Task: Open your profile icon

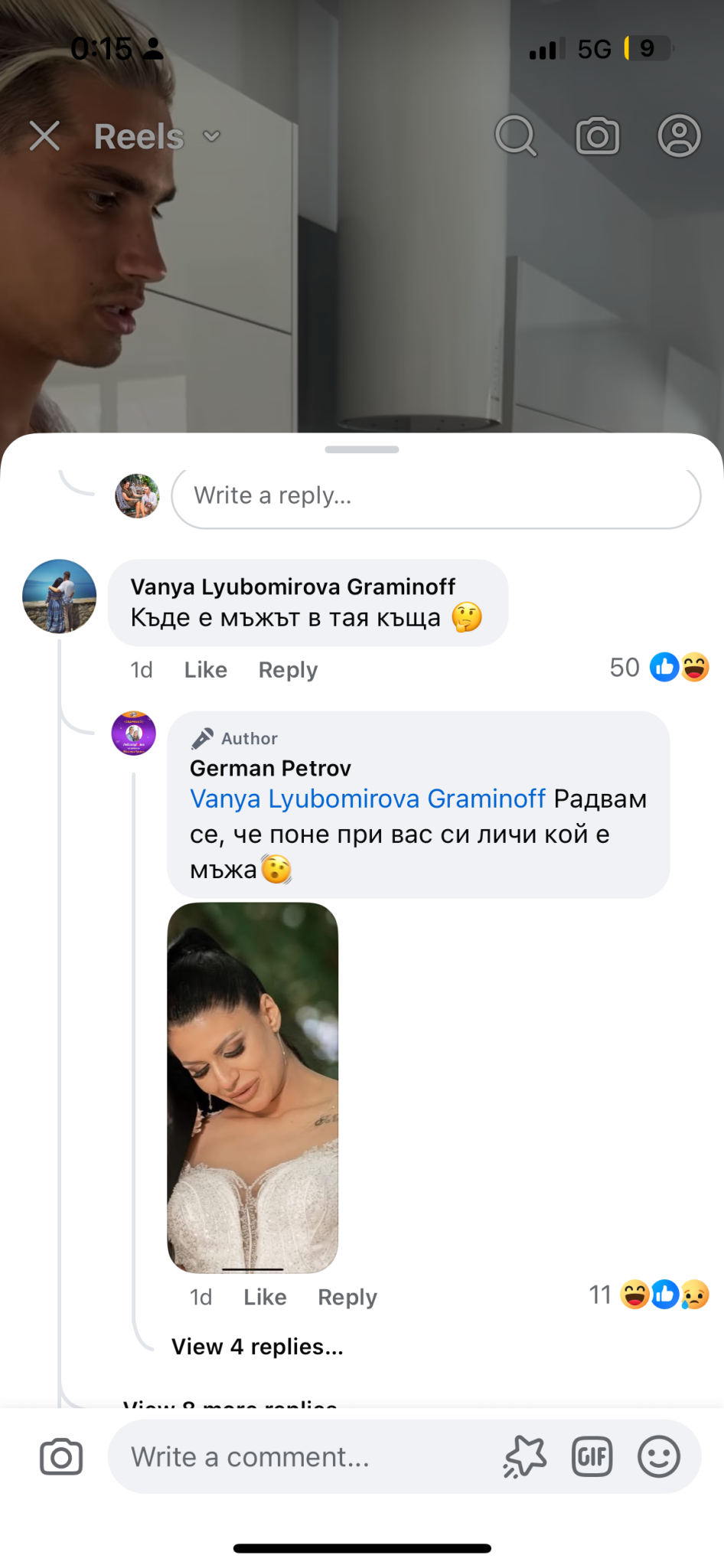Action: 679,136
